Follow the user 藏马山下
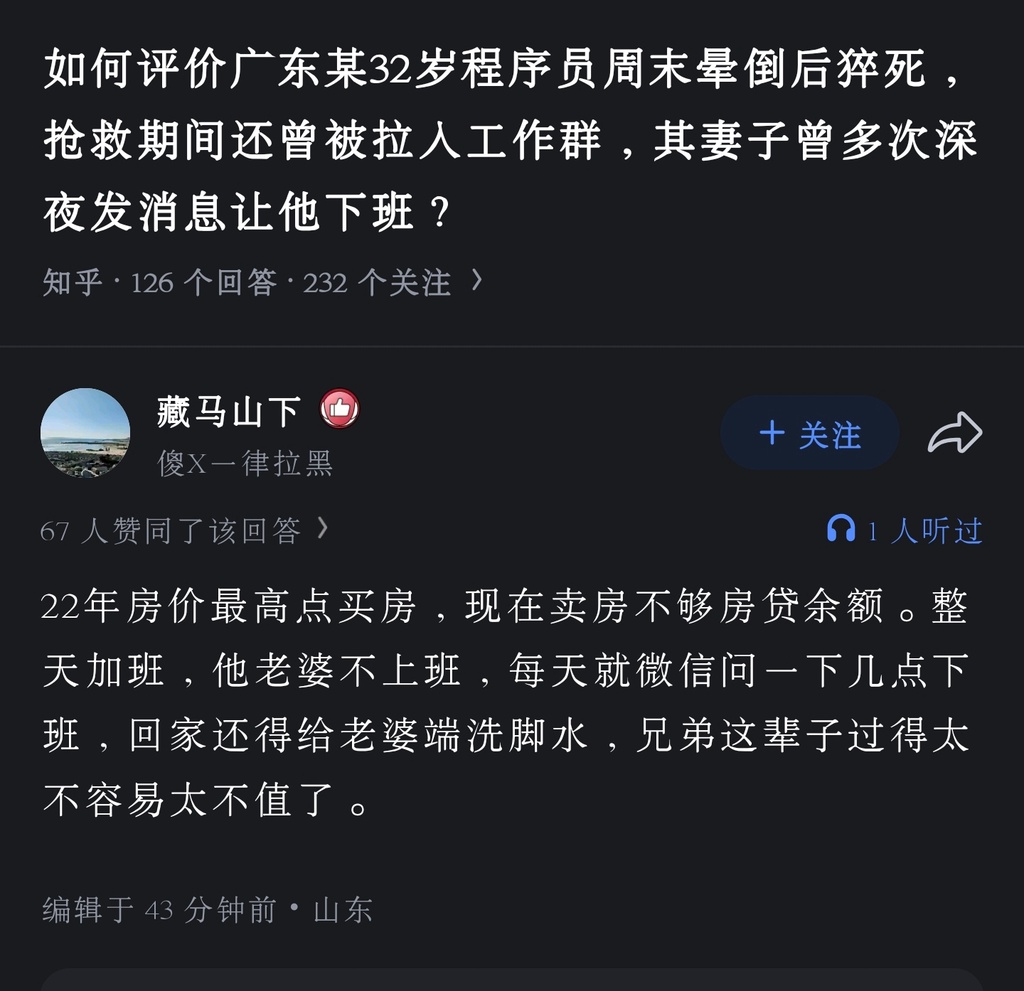The image size is (1024, 991). pyautogui.click(x=809, y=434)
